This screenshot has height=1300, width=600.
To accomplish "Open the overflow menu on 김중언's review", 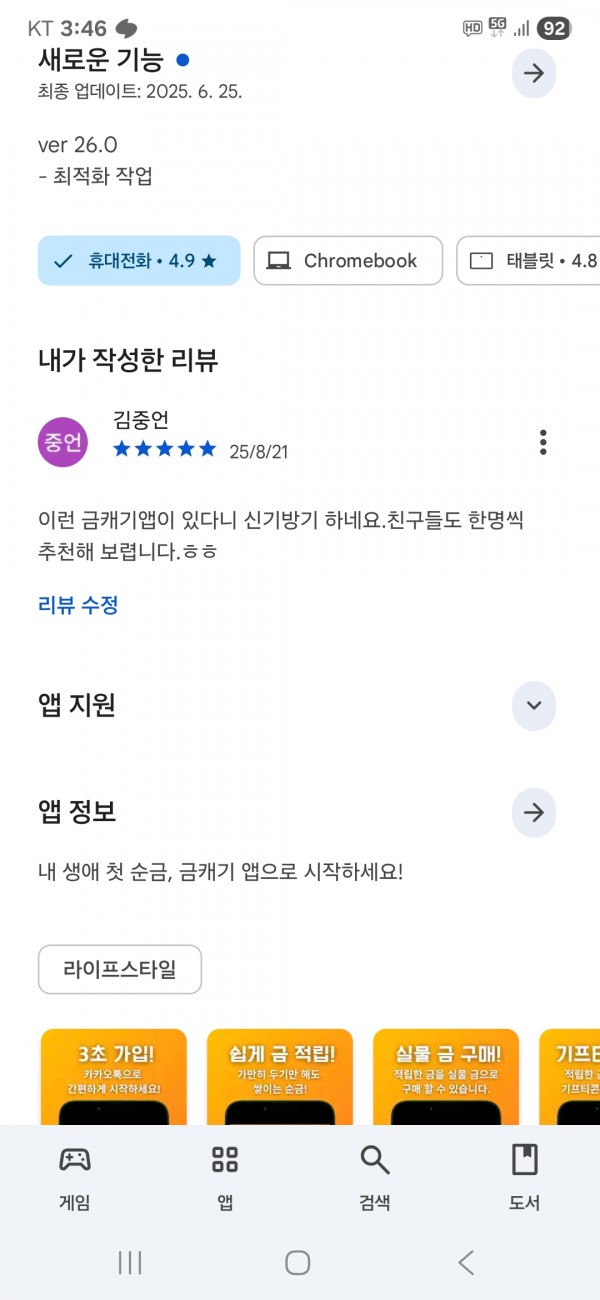I will [x=543, y=442].
